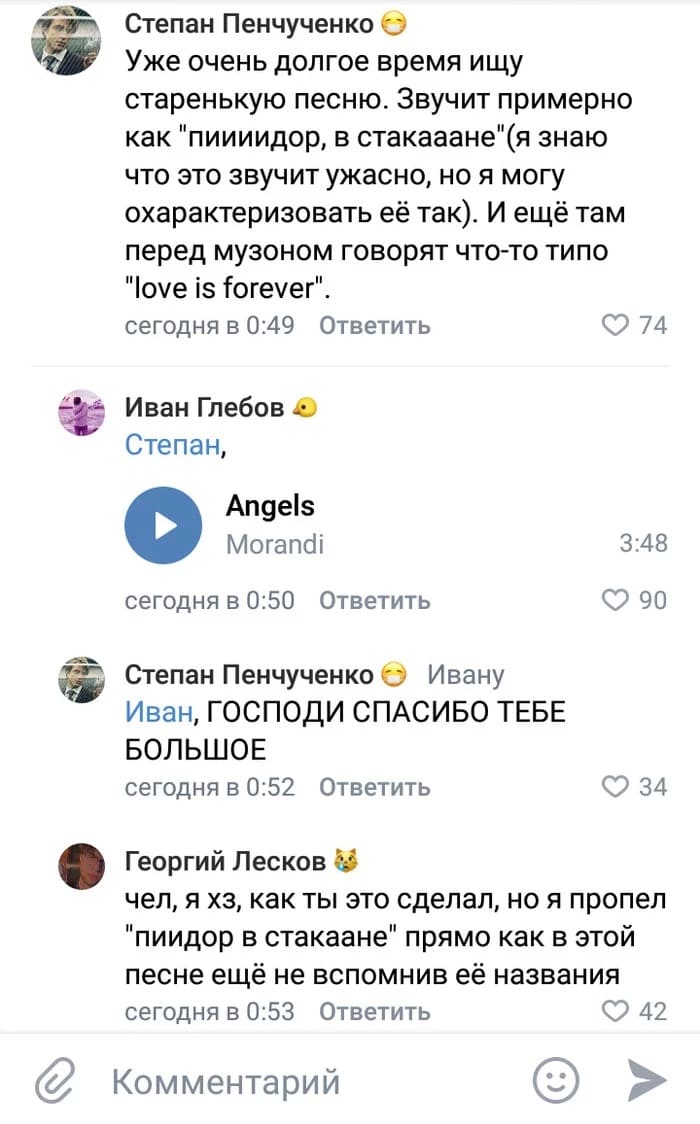Like Георгий Лесков's comment
This screenshot has height=1124, width=700.
click(x=619, y=1011)
